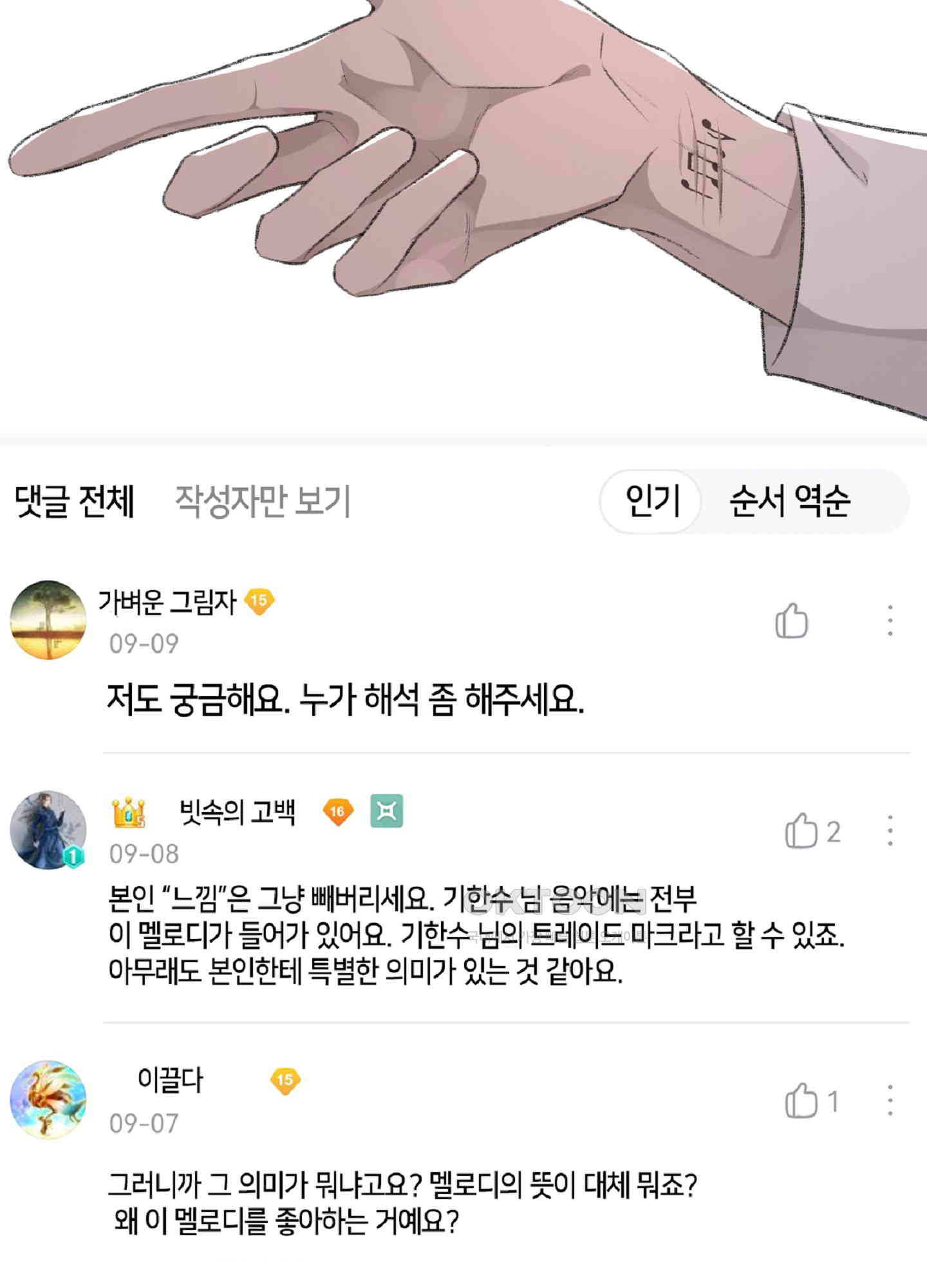Switch sorting to 순서 역순
927x1288 pixels.
click(789, 501)
